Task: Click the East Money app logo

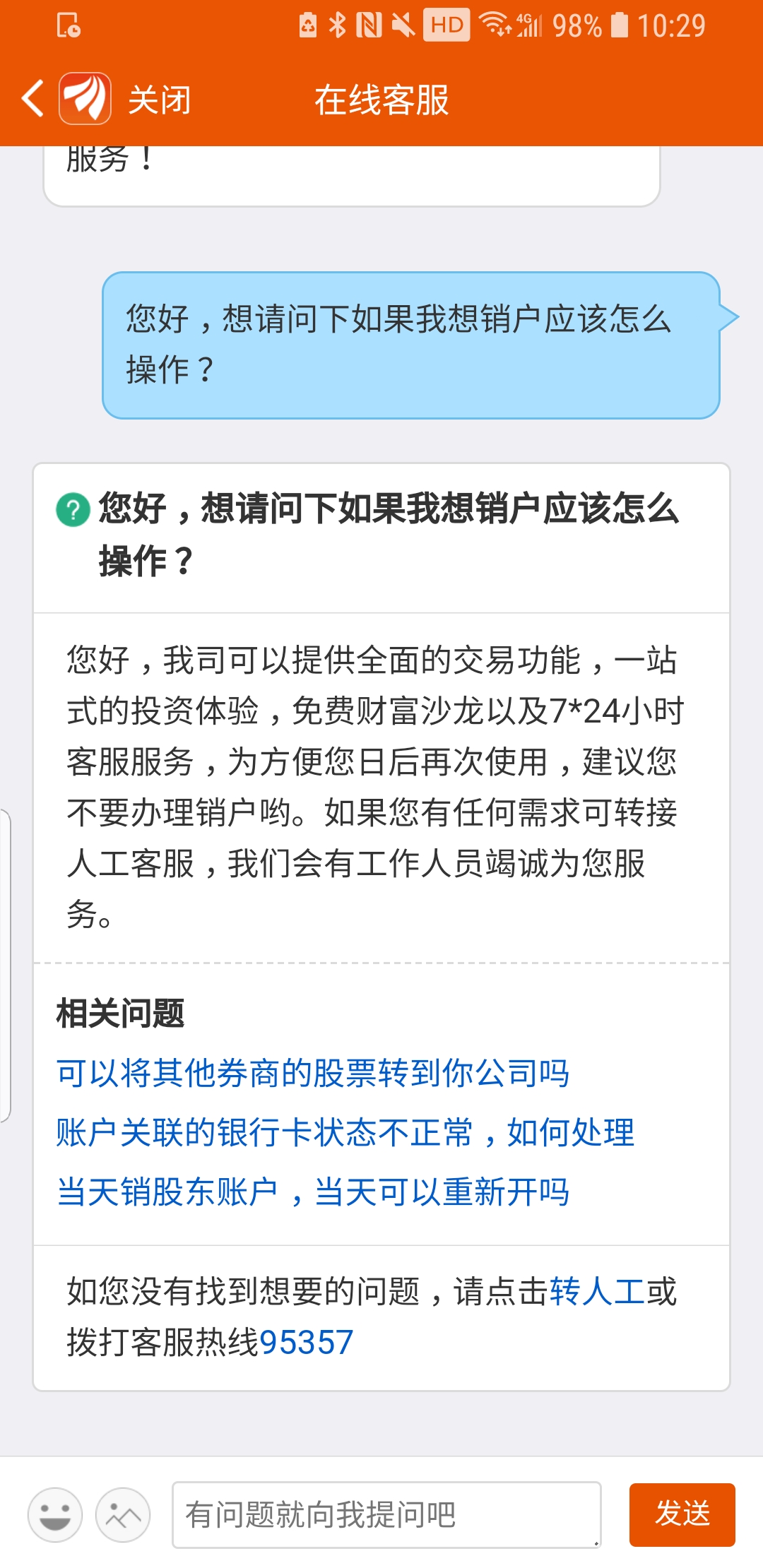Action: tap(87, 99)
